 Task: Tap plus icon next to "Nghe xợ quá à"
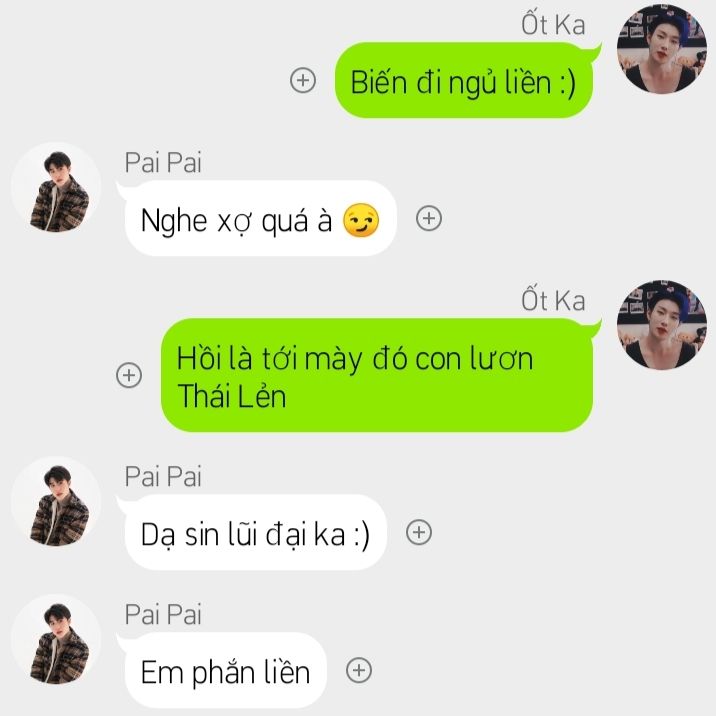pos(429,219)
